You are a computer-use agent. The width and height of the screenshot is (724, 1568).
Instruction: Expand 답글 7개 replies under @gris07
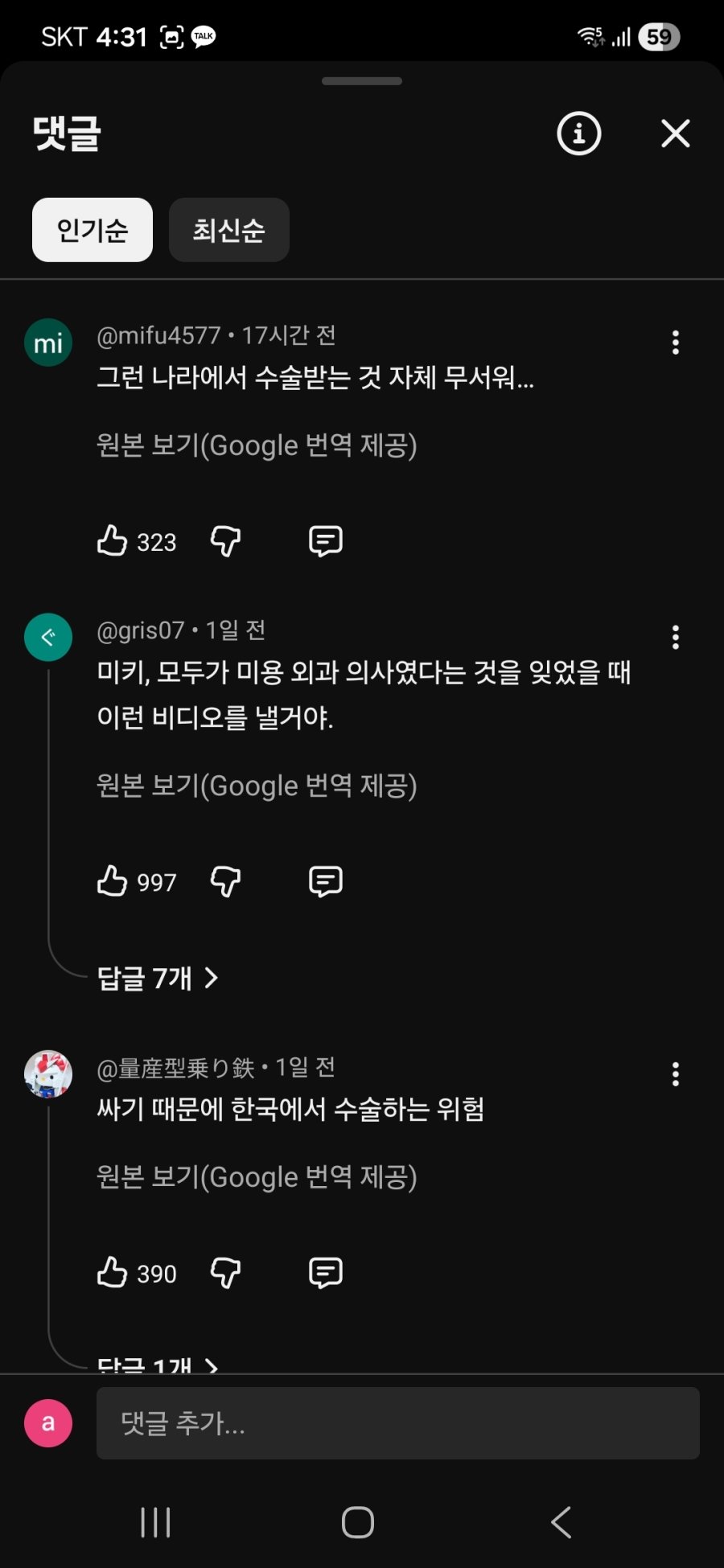coord(158,978)
